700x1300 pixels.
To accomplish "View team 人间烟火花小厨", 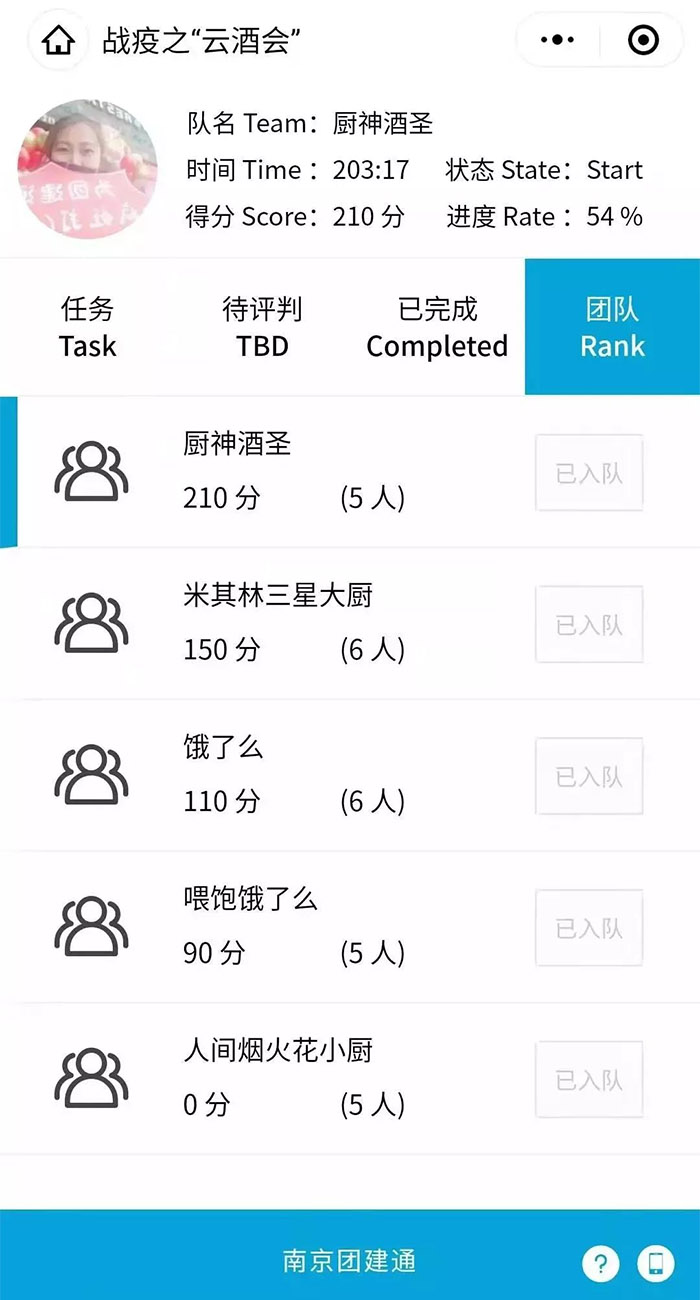I will pyautogui.click(x=350, y=1080).
